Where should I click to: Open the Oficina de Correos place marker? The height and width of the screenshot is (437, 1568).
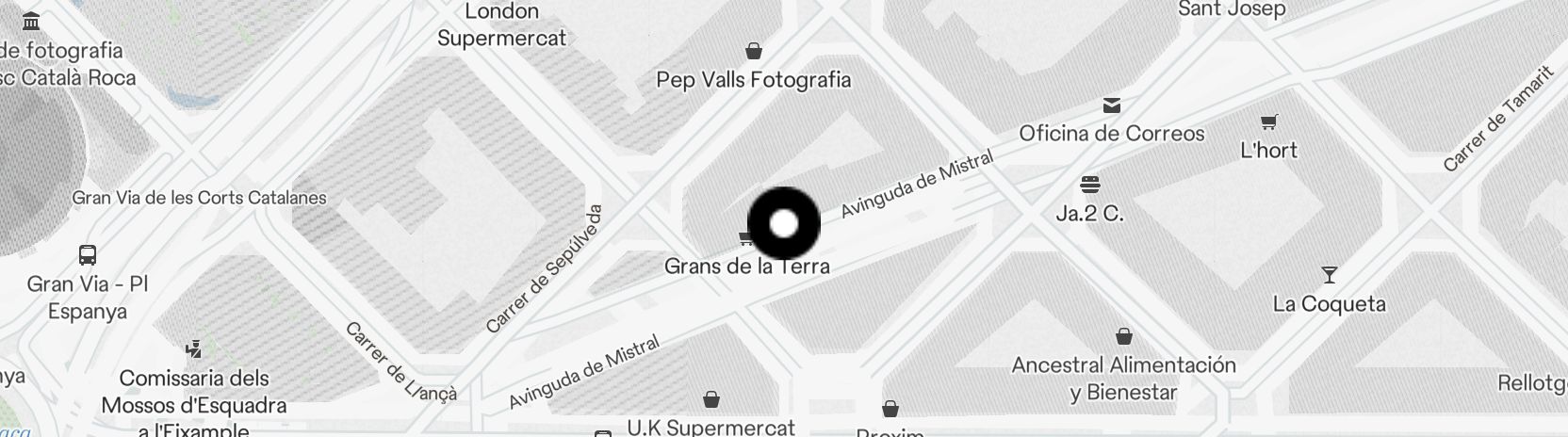[x=1112, y=105]
